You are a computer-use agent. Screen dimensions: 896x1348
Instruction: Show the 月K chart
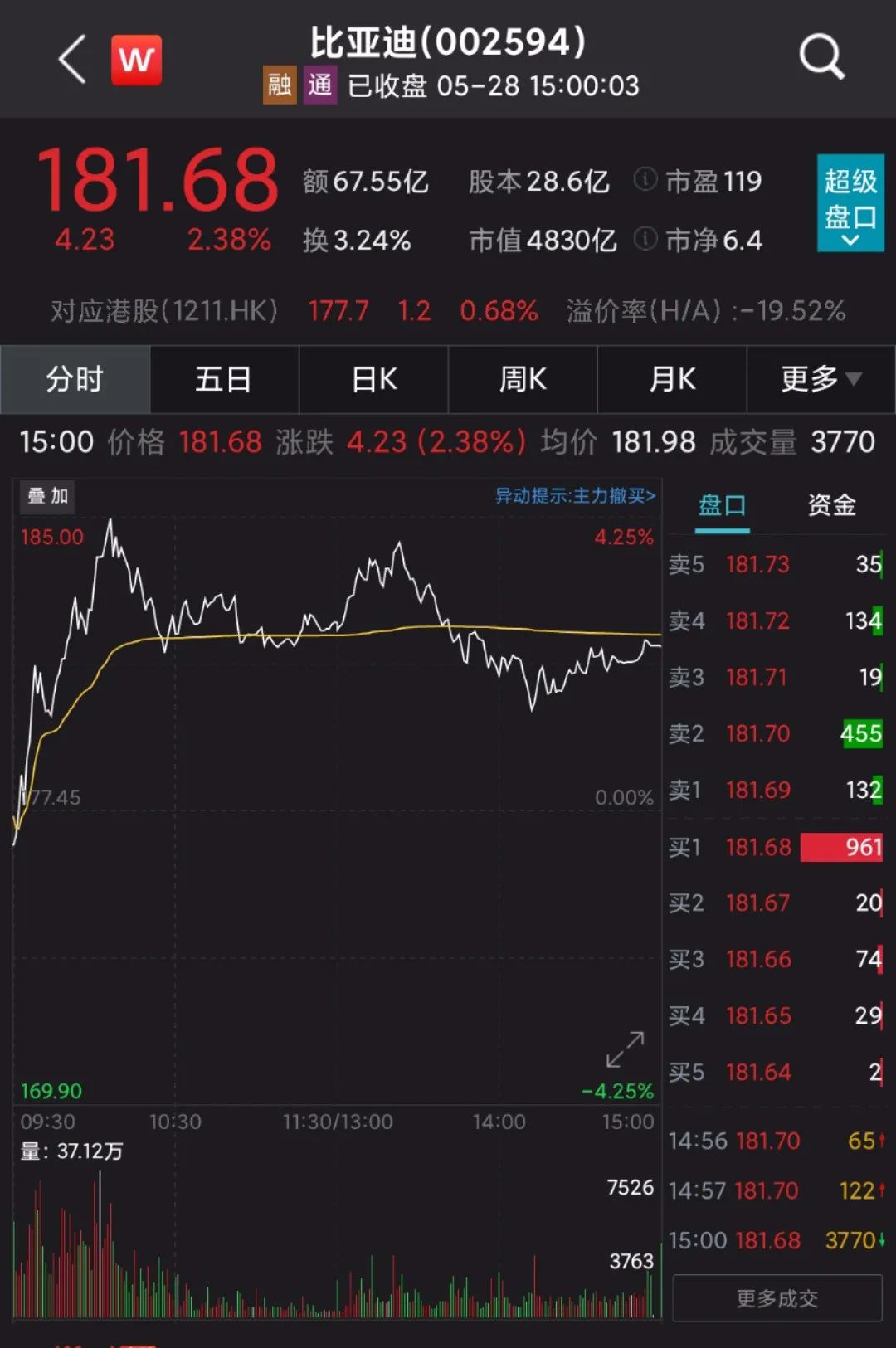tap(672, 379)
